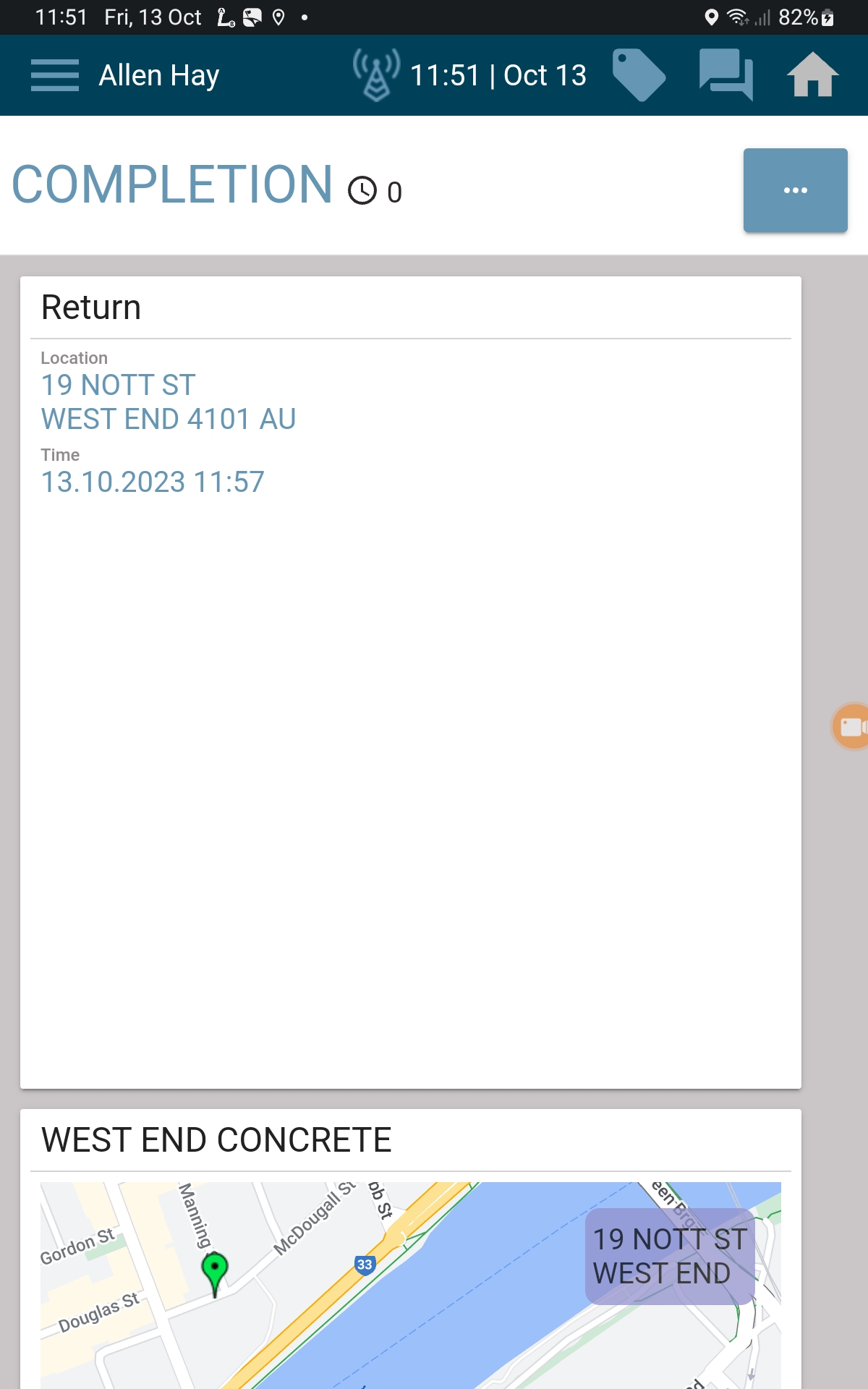Viewport: 868px width, 1389px height.
Task: Click the 0 counter next to COMPLETION
Action: point(394,192)
